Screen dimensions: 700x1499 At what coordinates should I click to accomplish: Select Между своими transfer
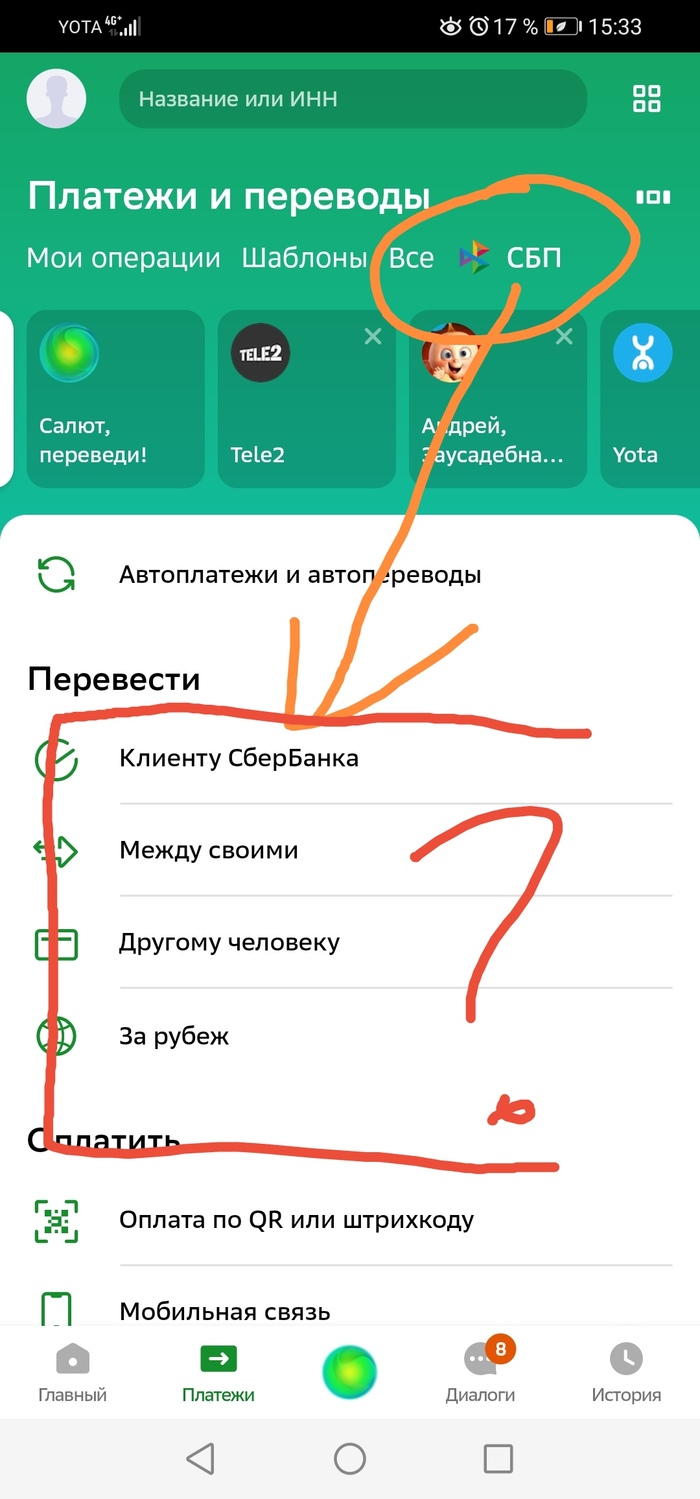click(208, 850)
